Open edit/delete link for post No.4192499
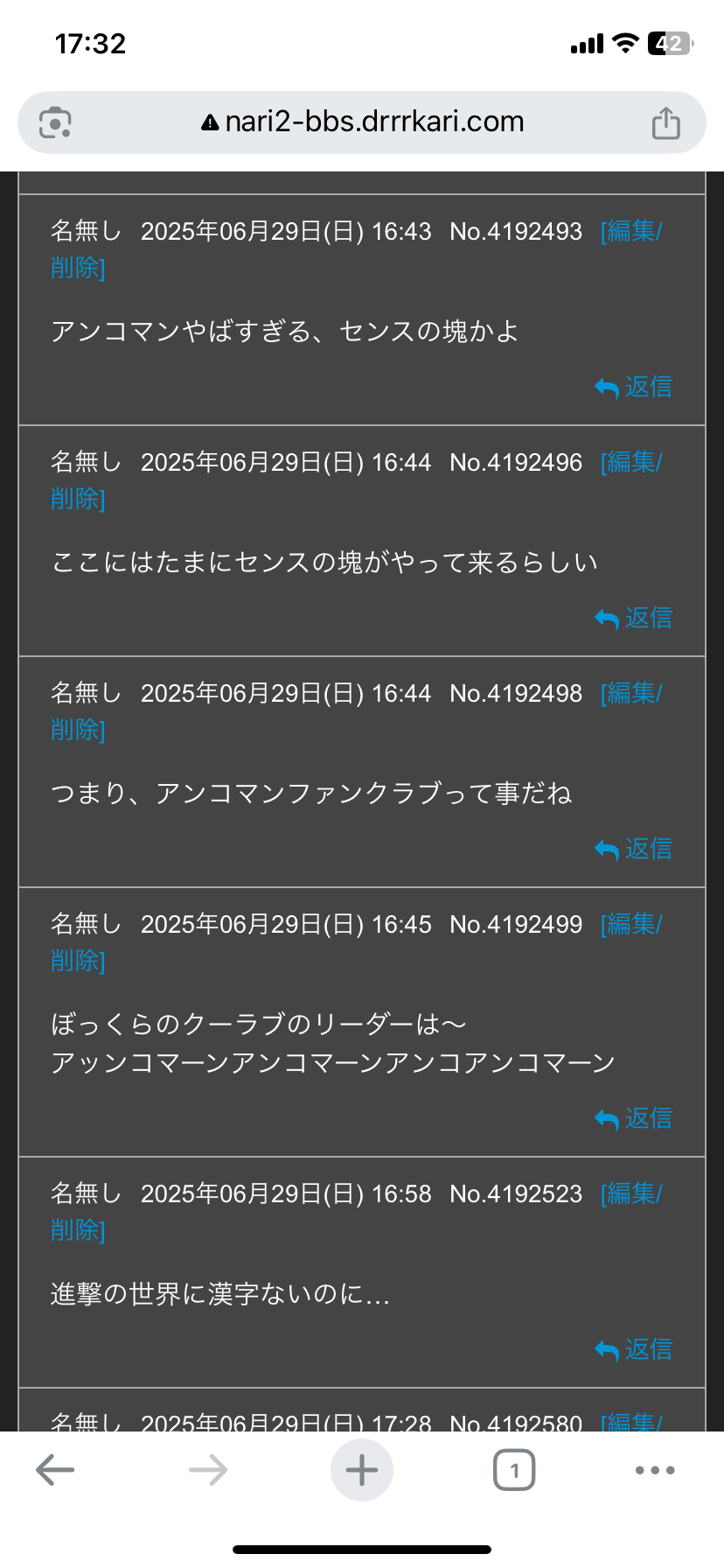This screenshot has height=1568, width=724. click(x=631, y=924)
